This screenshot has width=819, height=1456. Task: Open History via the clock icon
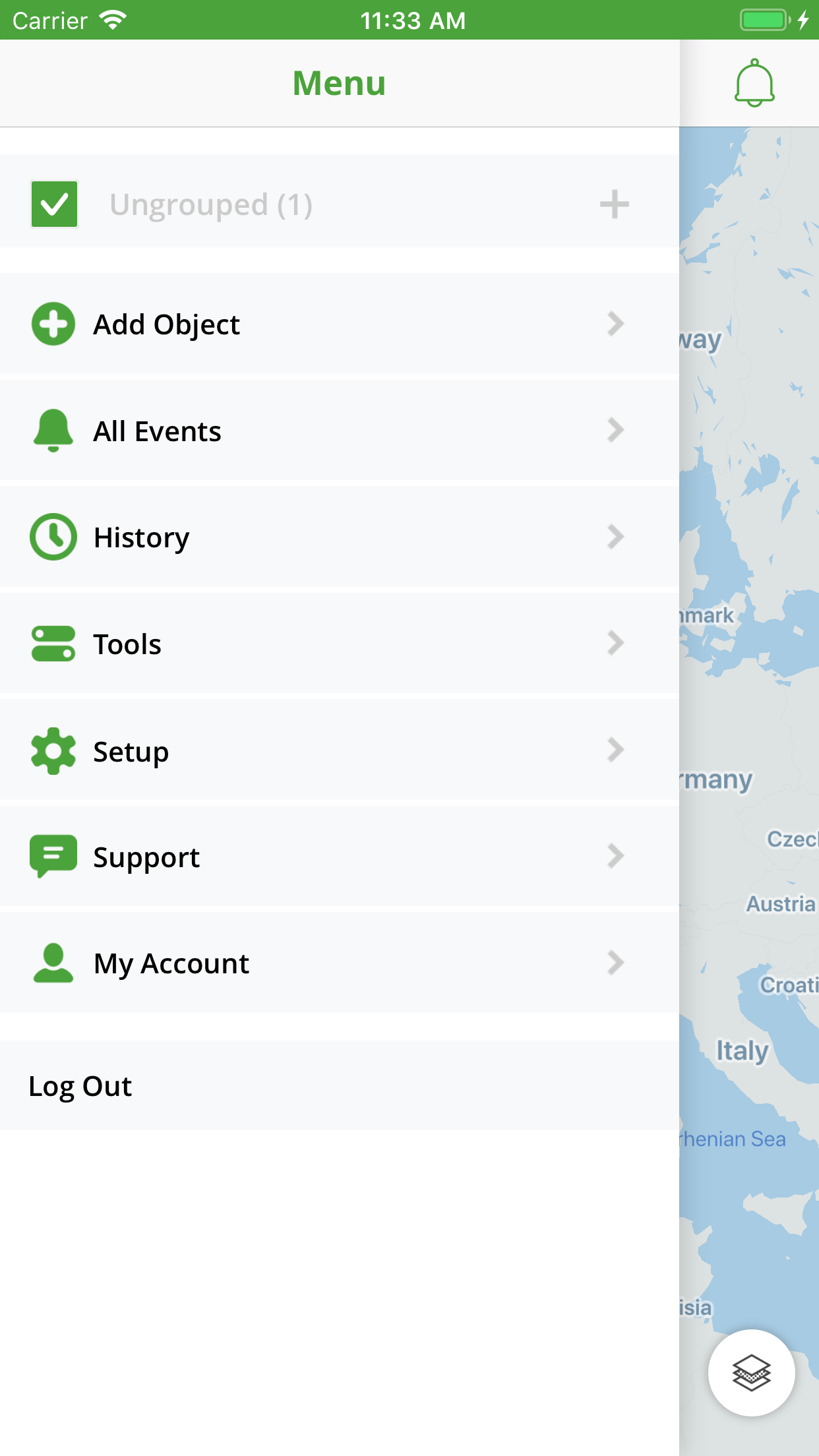tap(53, 537)
